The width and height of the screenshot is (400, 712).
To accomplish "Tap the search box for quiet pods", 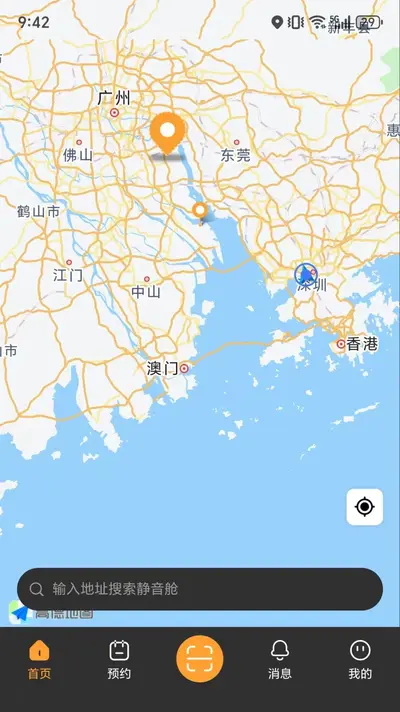I will [x=200, y=589].
